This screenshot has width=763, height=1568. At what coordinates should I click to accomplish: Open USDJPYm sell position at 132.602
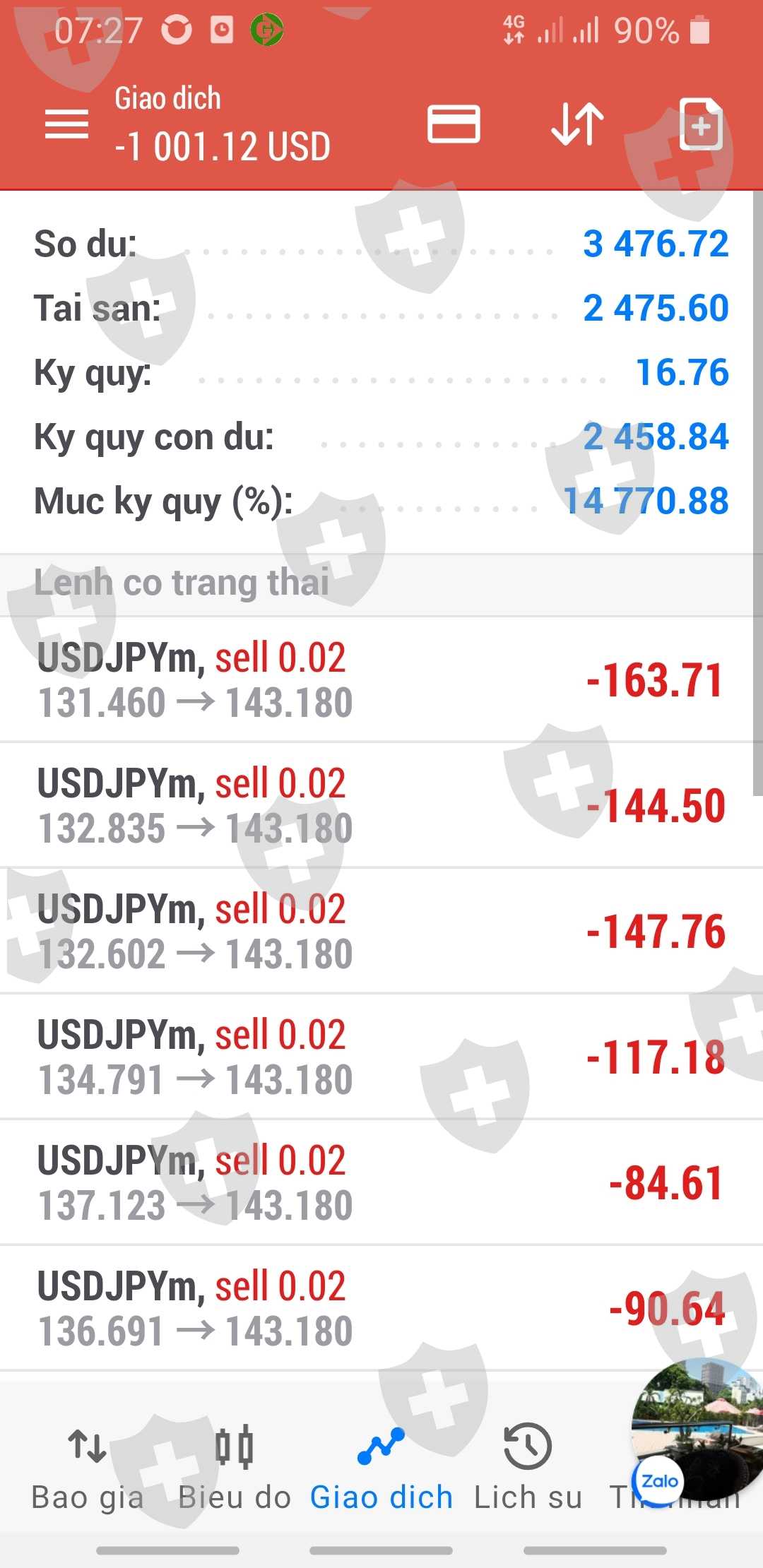[381, 931]
